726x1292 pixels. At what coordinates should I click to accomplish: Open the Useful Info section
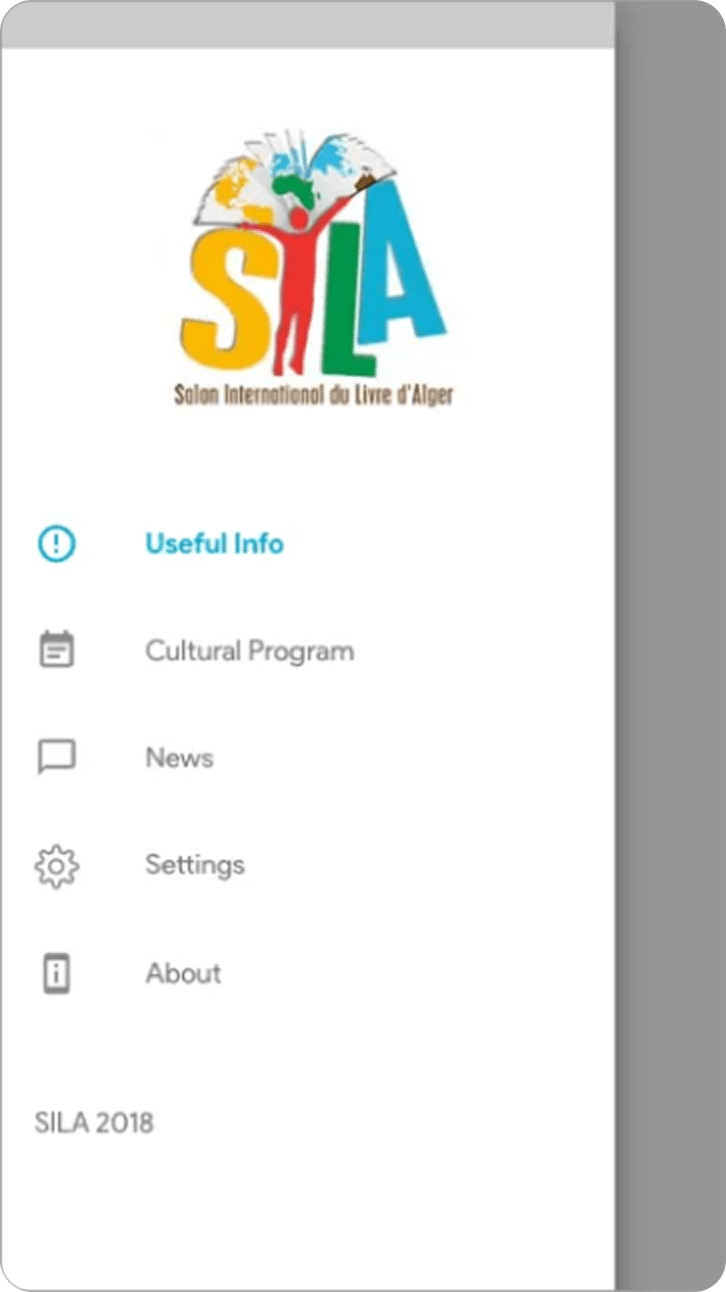pos(214,544)
